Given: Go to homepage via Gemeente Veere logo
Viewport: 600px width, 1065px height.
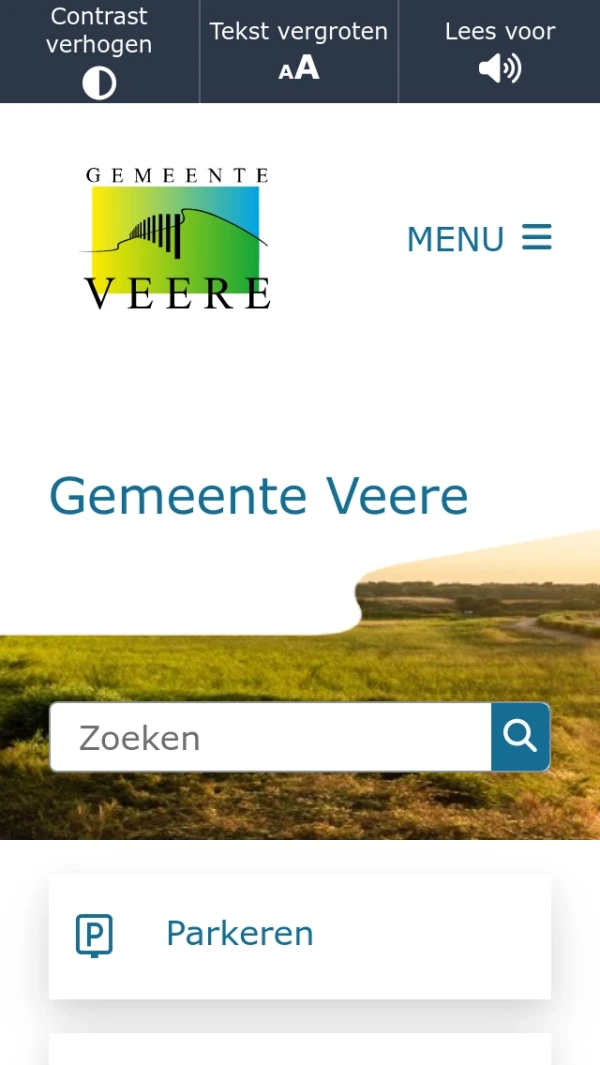Looking at the screenshot, I should (177, 238).
